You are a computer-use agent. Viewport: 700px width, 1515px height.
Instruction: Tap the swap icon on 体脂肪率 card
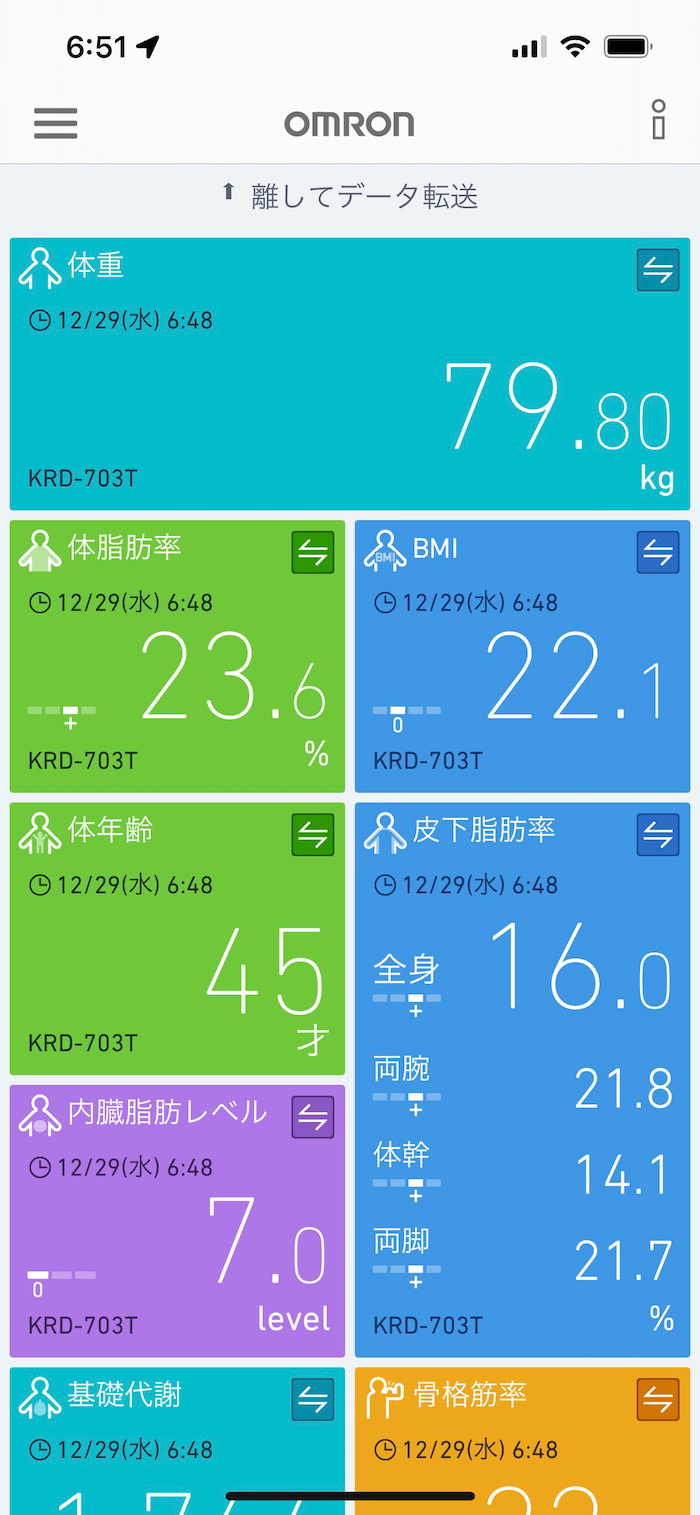[313, 552]
